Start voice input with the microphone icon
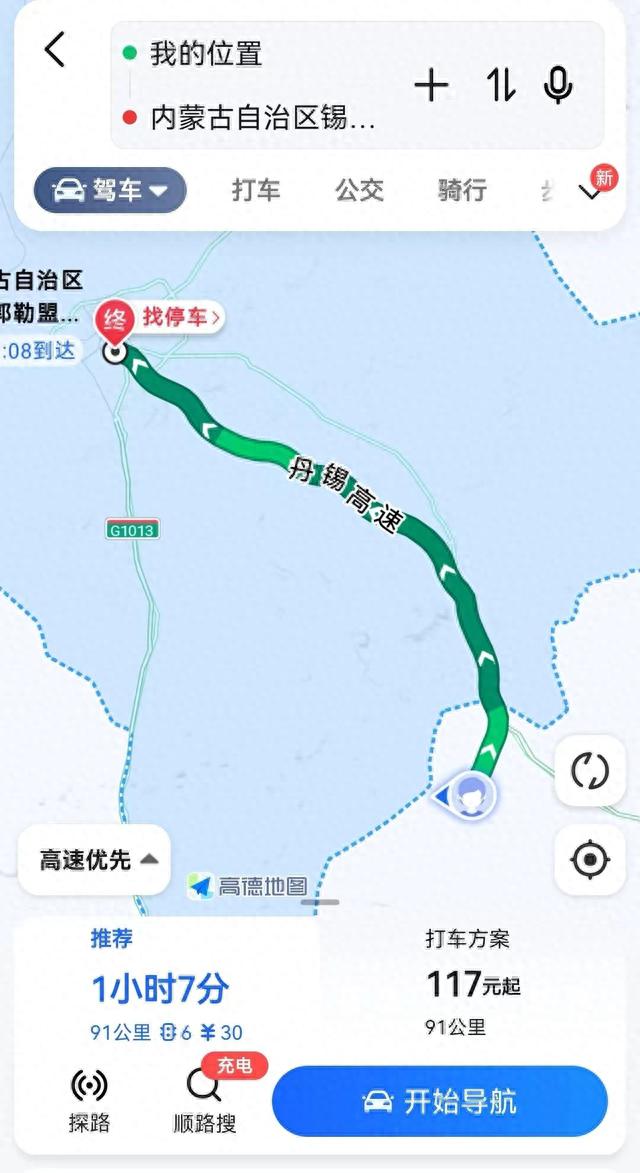 coord(558,85)
